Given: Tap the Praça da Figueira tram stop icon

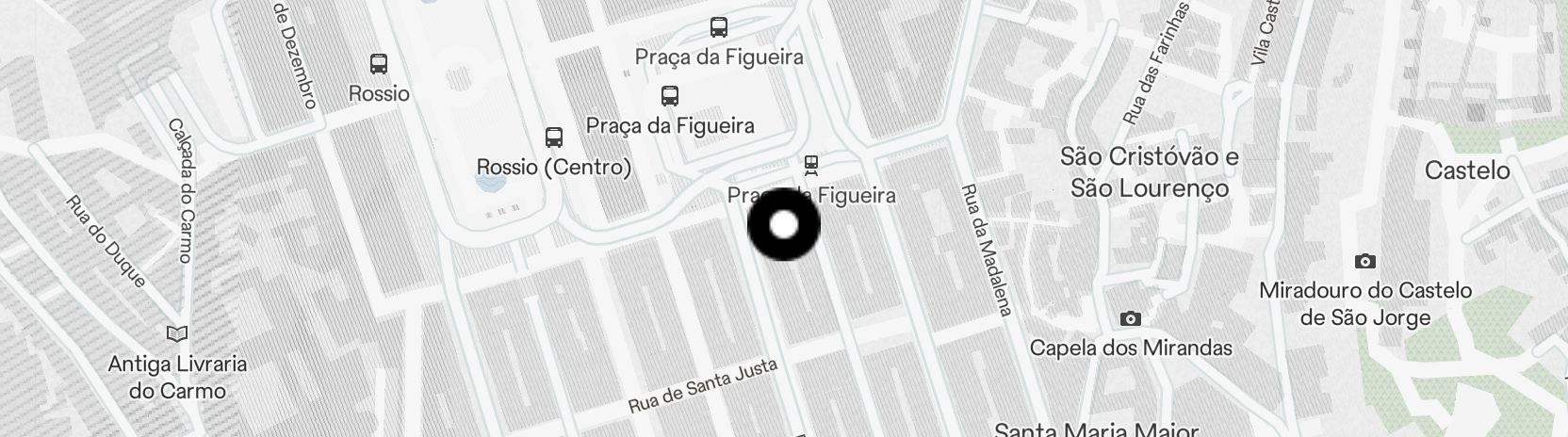Looking at the screenshot, I should [810, 166].
